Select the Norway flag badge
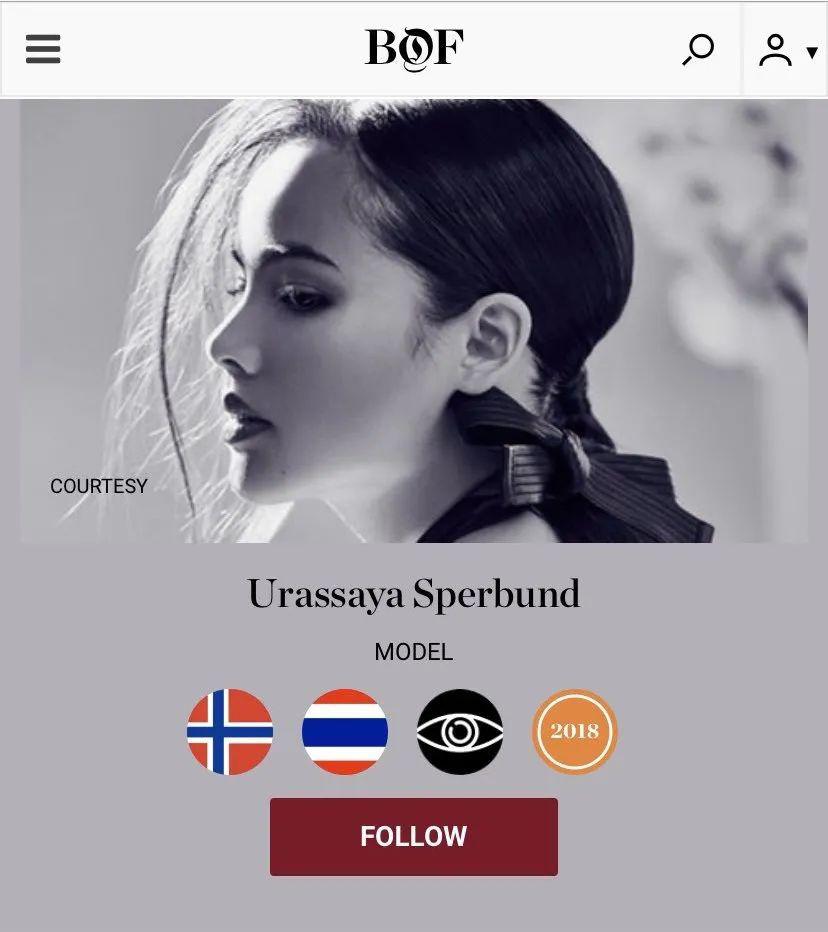The width and height of the screenshot is (828, 932). [230, 732]
